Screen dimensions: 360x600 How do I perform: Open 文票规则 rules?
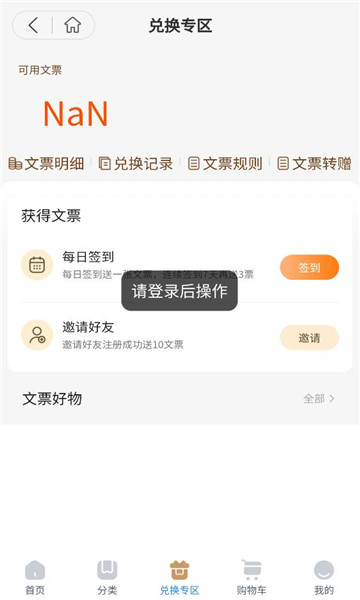point(225,164)
